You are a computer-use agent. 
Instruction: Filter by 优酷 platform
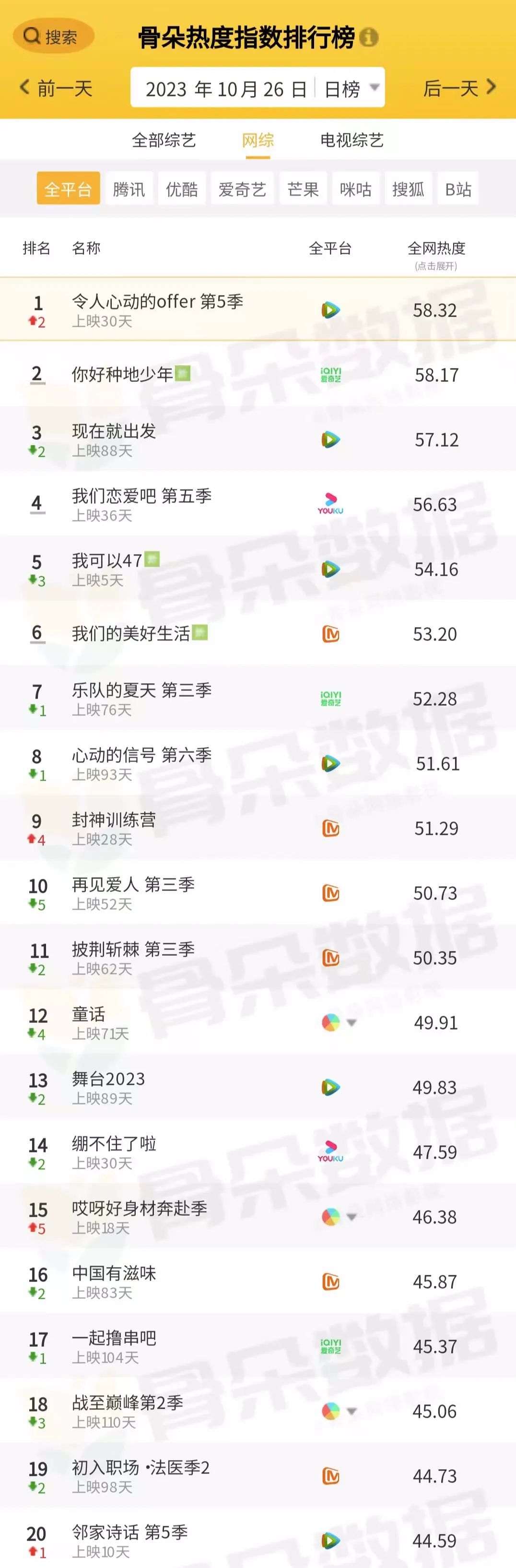[x=182, y=189]
